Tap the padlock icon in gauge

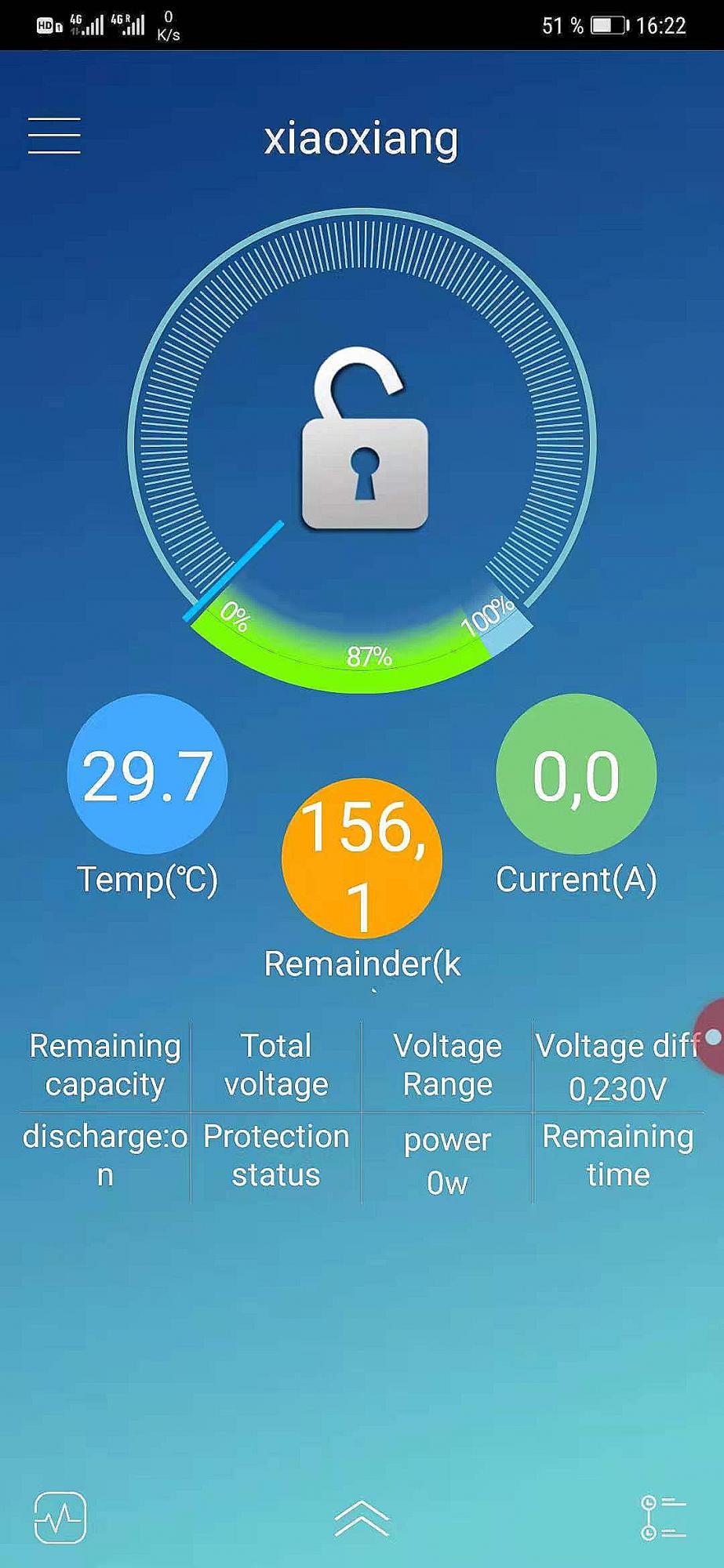[x=365, y=439]
